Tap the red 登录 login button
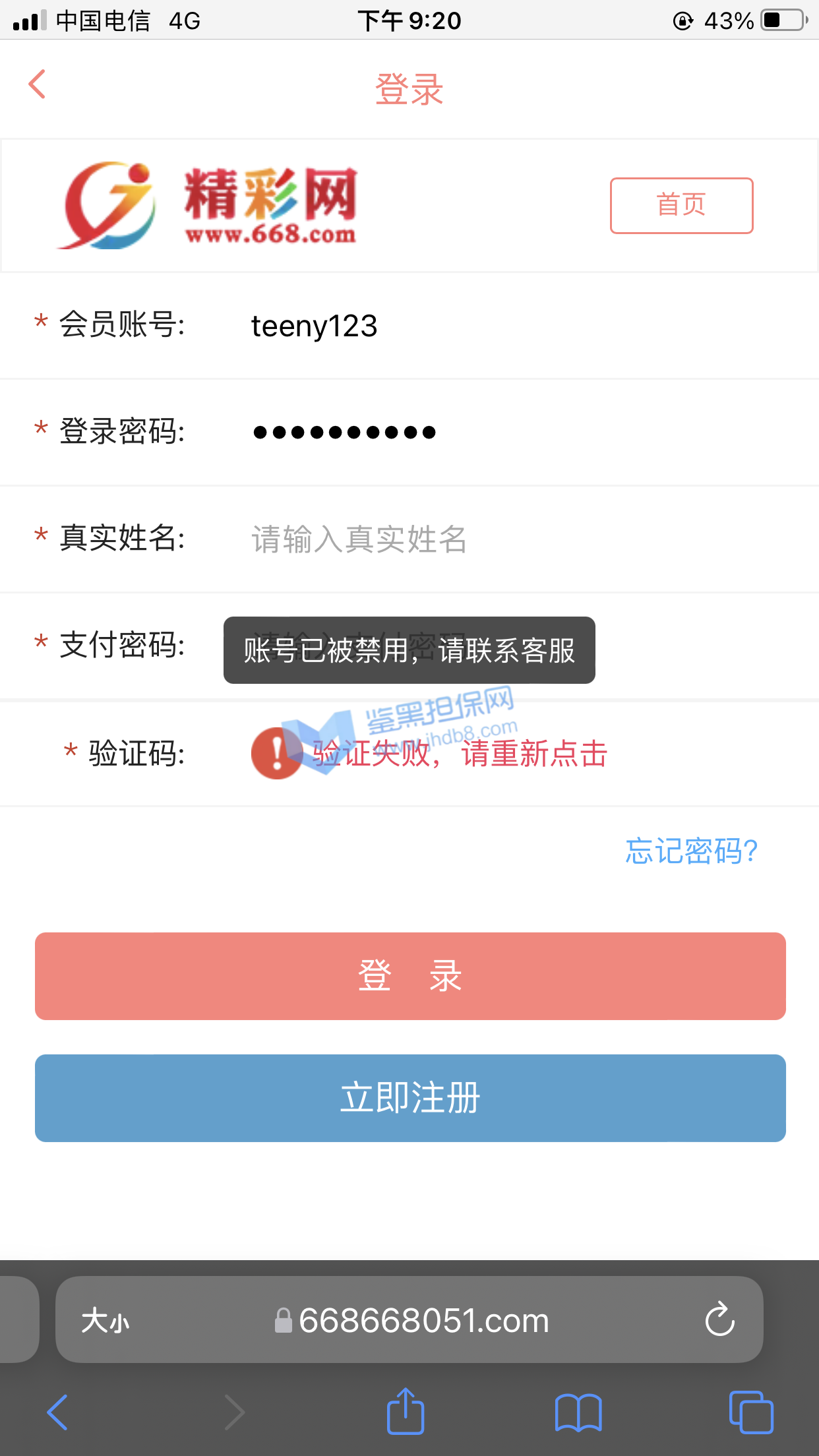The height and width of the screenshot is (1456, 819). 410,976
